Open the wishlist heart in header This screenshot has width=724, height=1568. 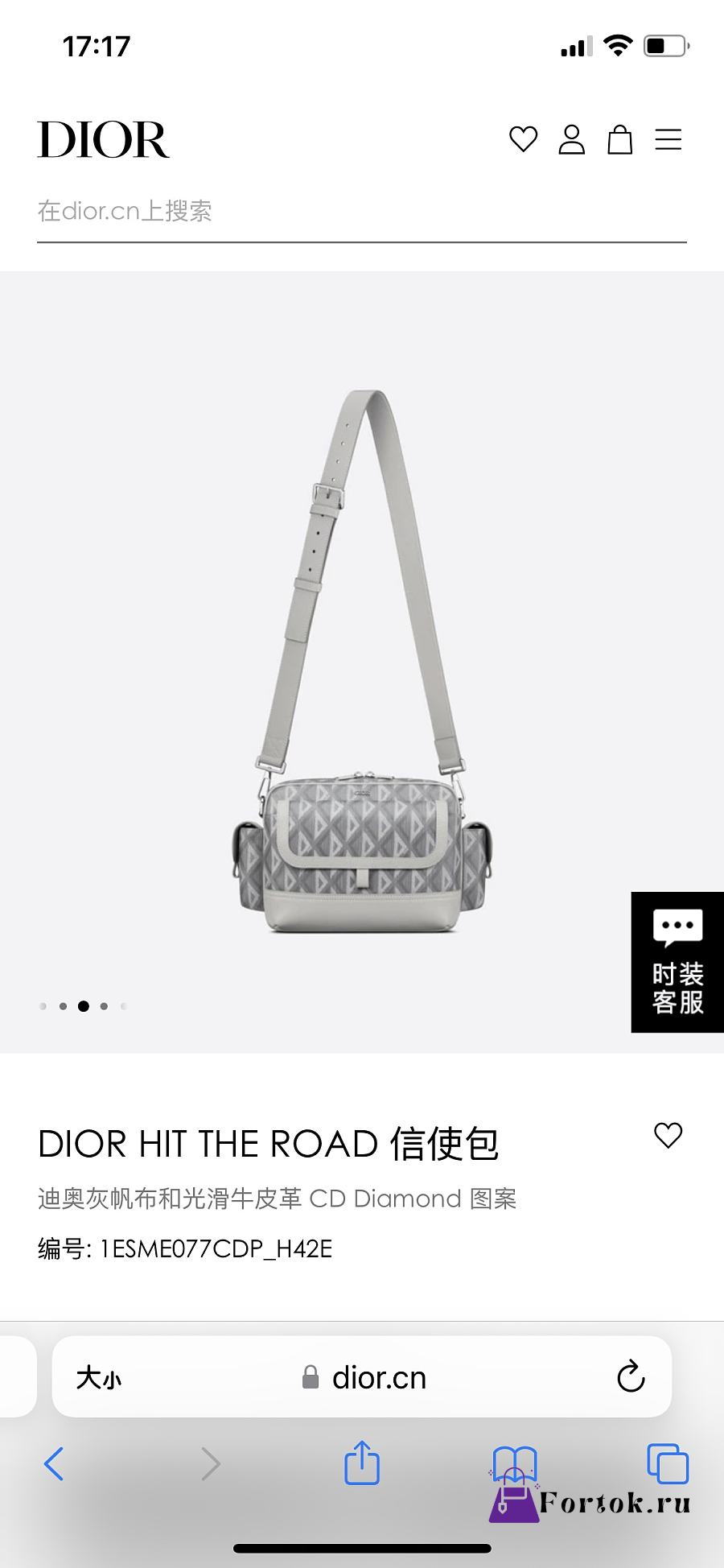523,139
